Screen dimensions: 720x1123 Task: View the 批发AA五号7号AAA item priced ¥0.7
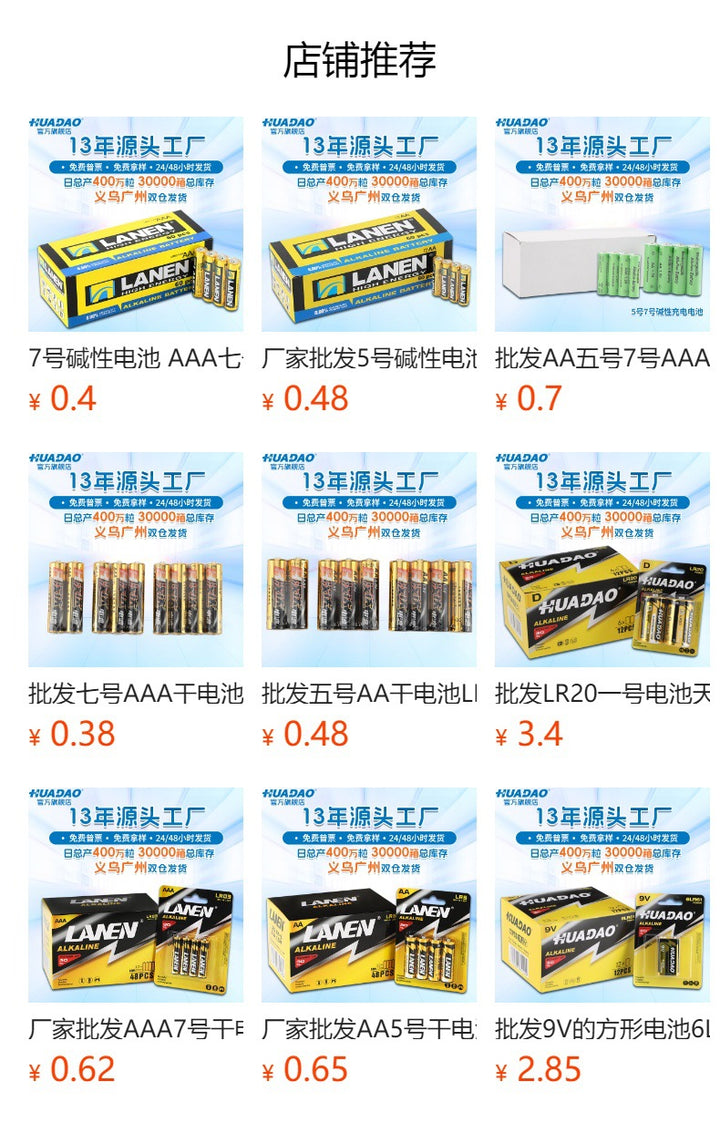(x=602, y=225)
